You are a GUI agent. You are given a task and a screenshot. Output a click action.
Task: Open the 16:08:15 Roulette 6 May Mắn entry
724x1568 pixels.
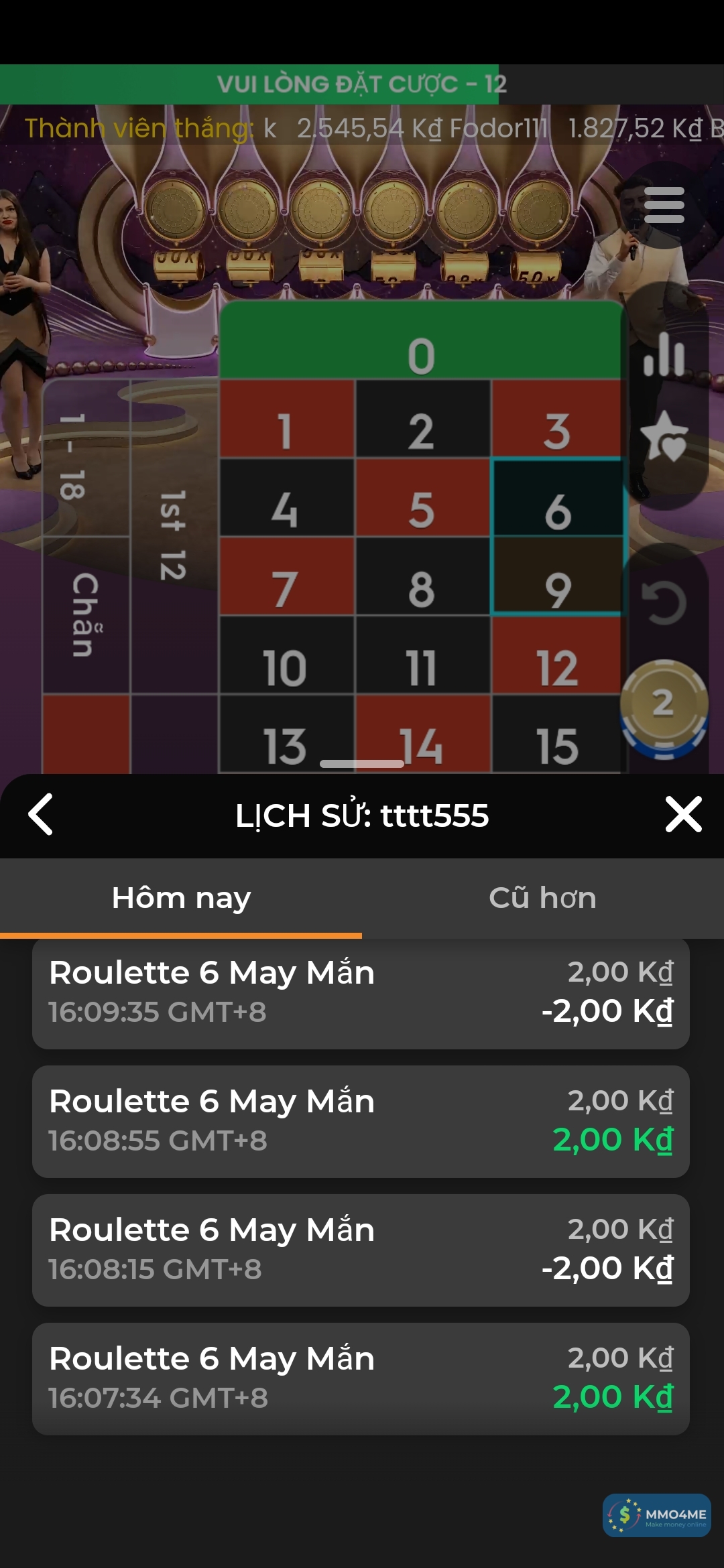[x=361, y=1250]
